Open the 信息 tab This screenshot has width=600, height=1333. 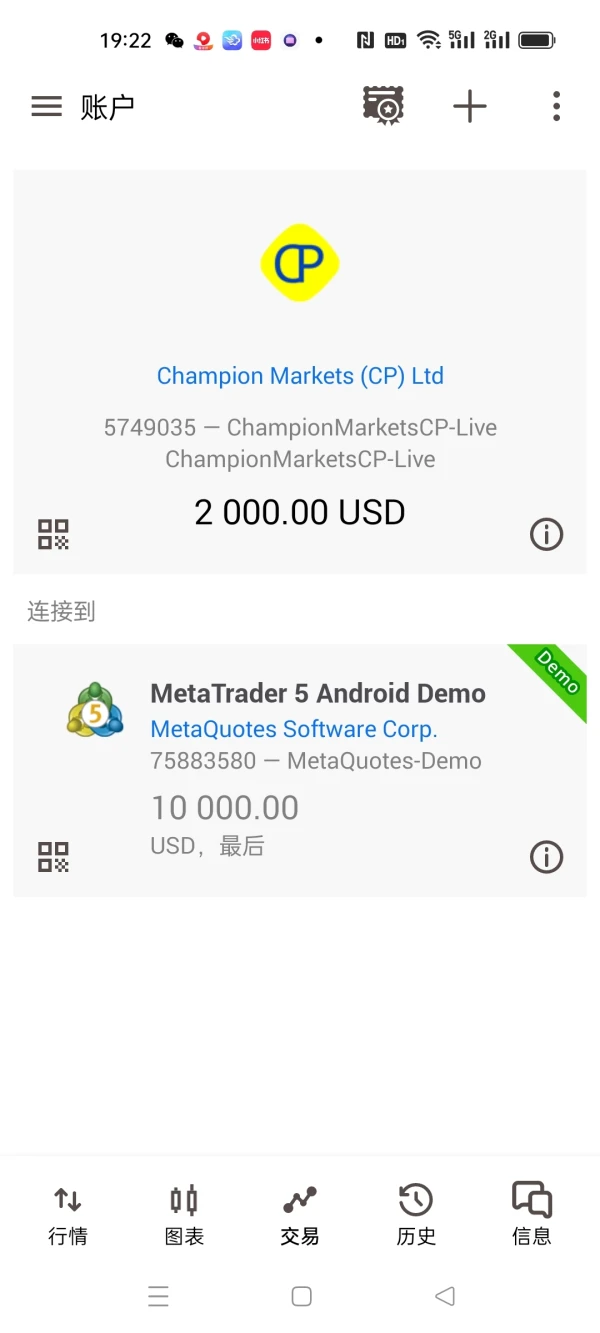pos(532,1215)
